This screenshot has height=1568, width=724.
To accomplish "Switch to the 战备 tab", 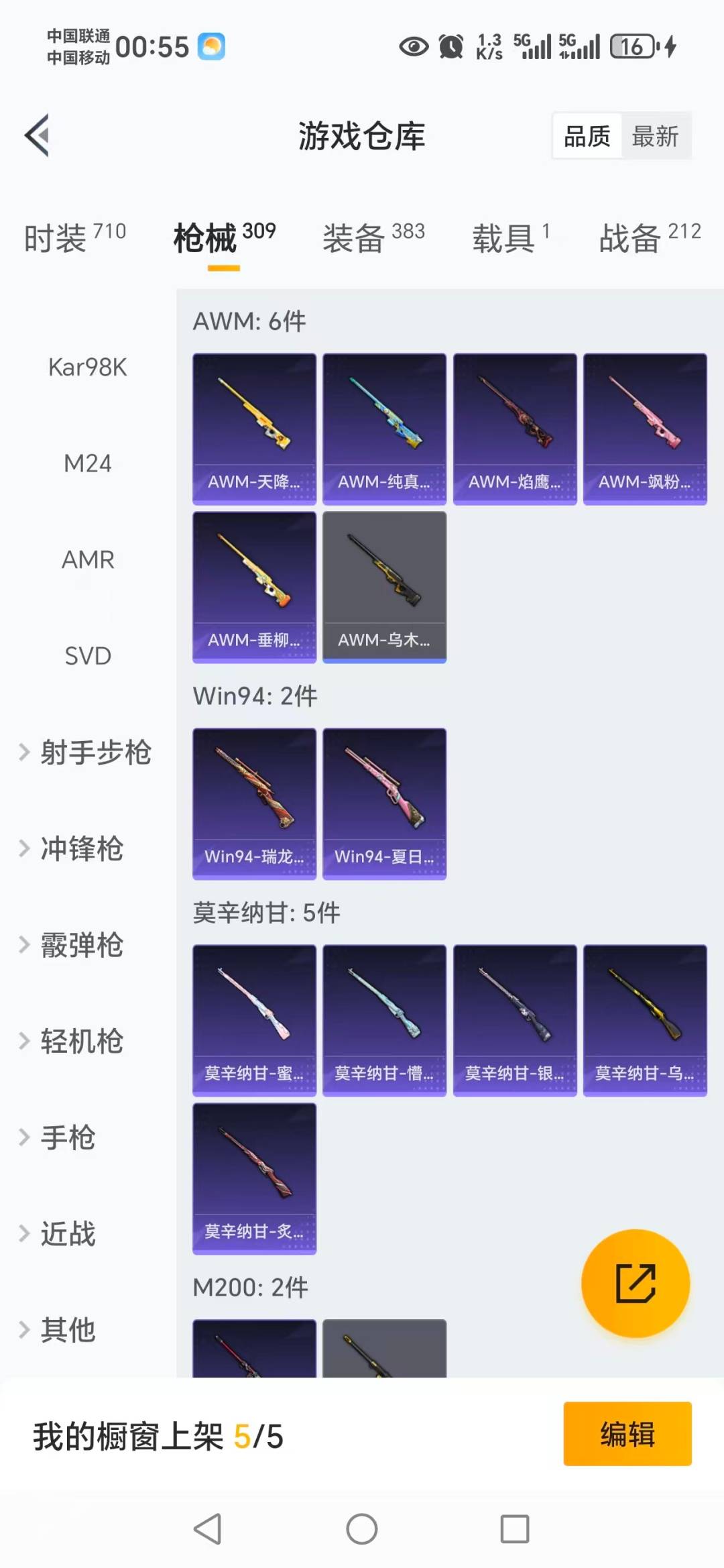I will (x=649, y=238).
